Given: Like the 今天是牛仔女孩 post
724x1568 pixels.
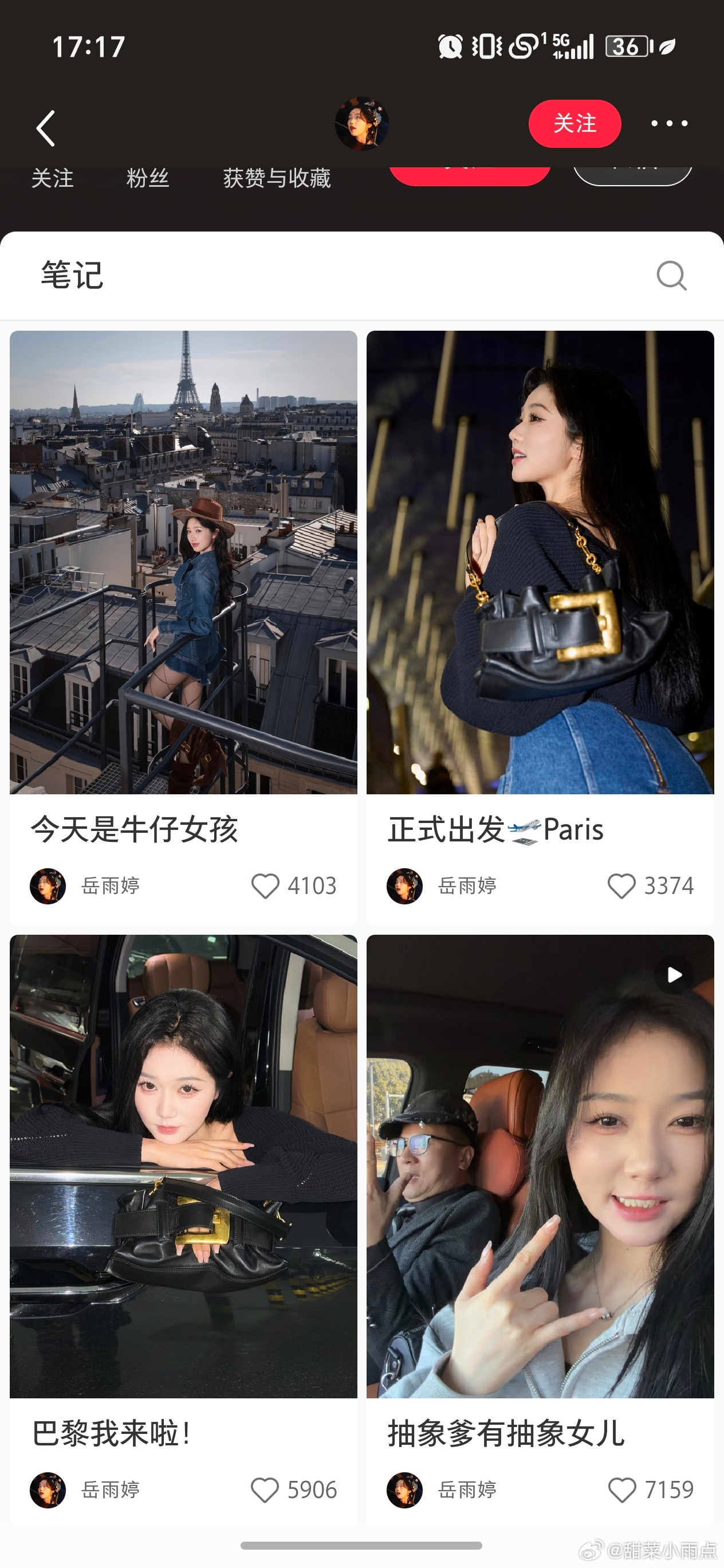Looking at the screenshot, I should pyautogui.click(x=265, y=886).
